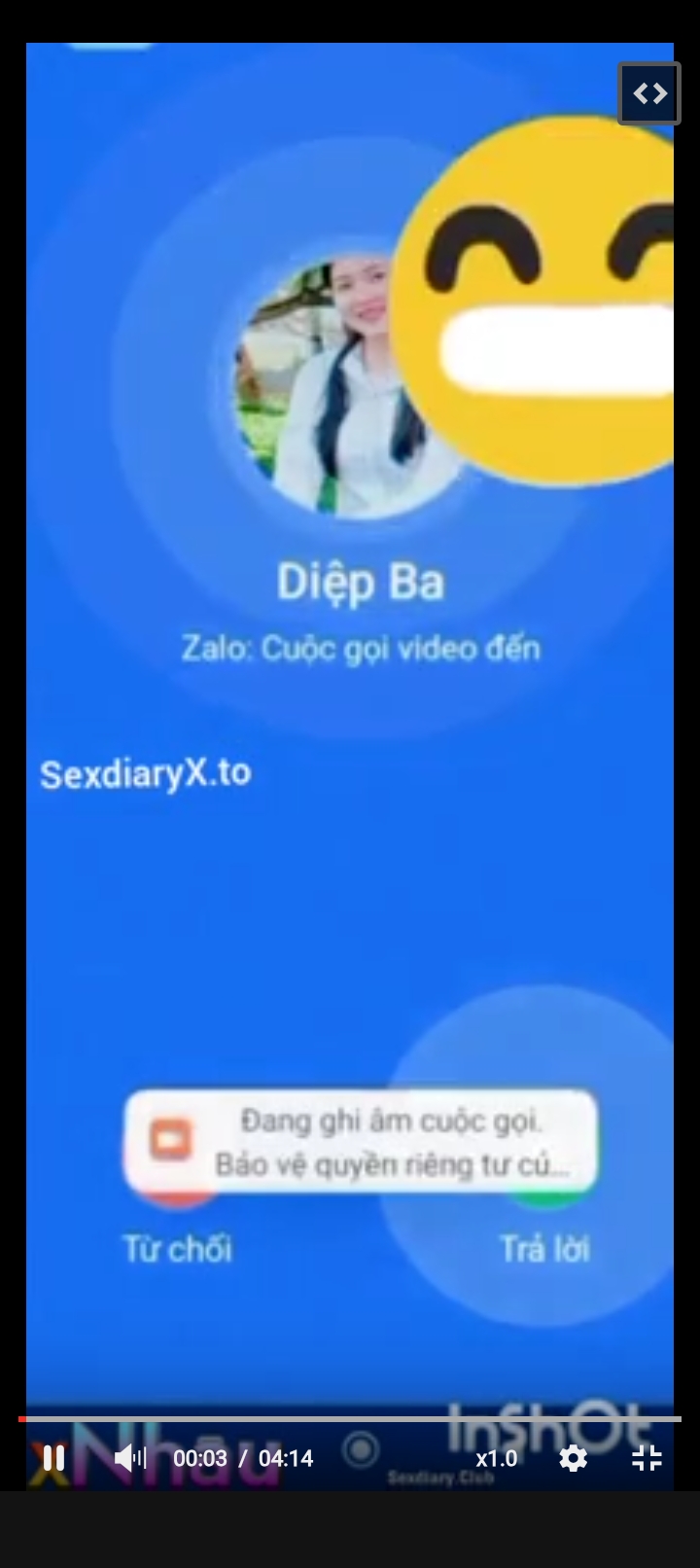The height and width of the screenshot is (1568, 700).
Task: Tap the embed code icon
Action: click(649, 93)
